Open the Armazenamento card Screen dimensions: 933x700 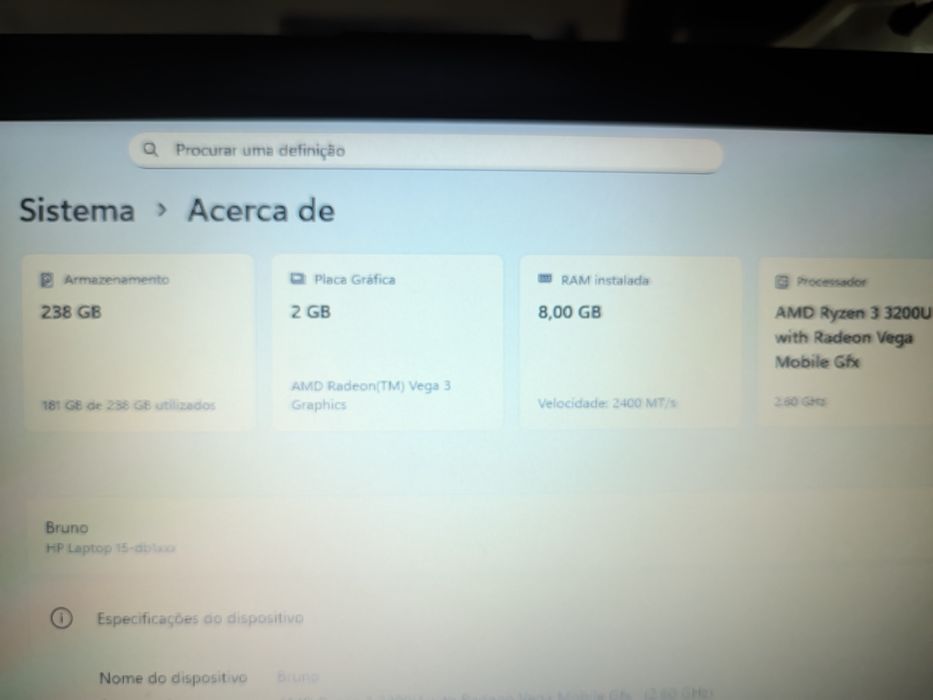138,342
